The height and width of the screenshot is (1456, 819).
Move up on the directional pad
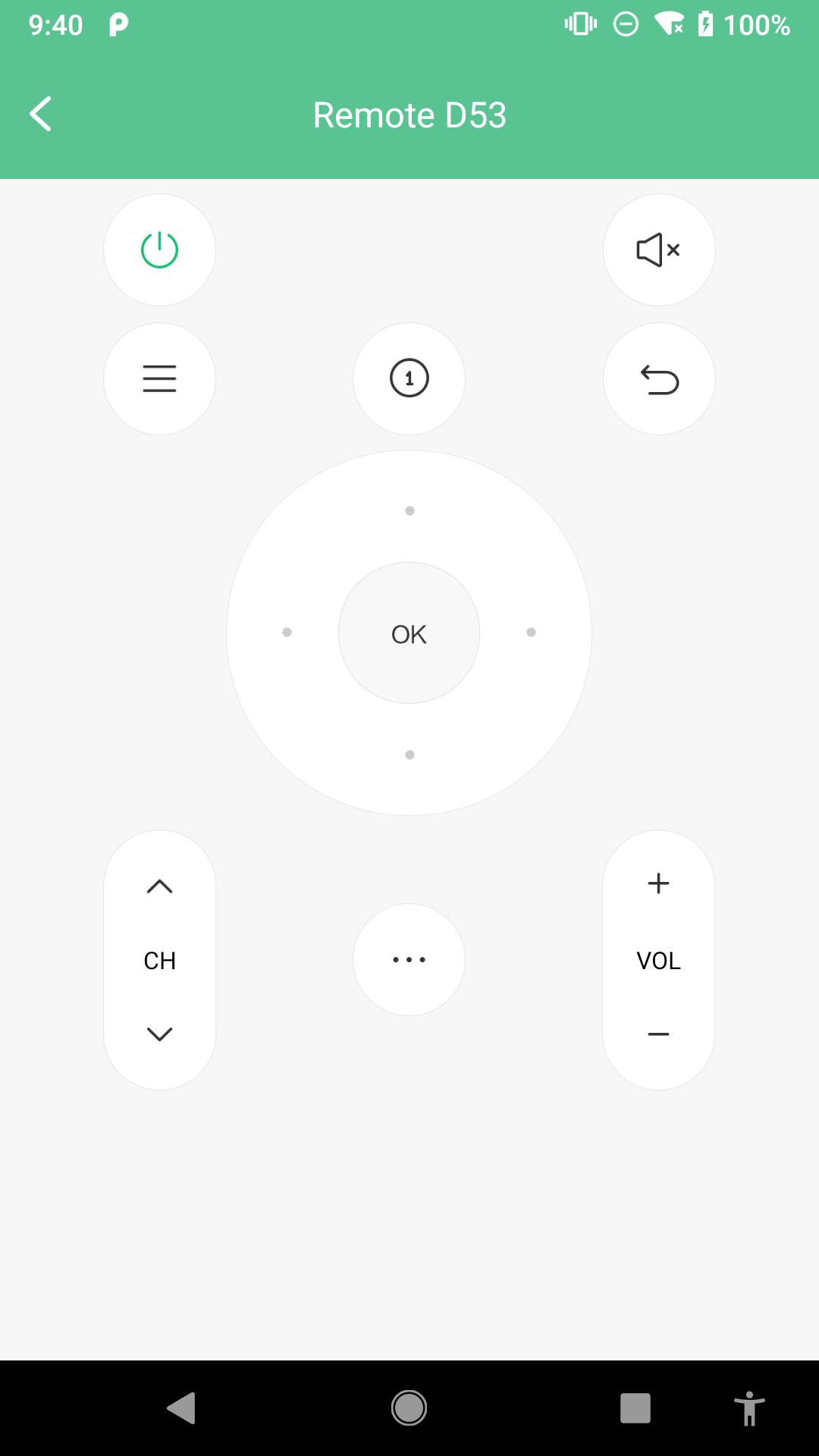[409, 510]
